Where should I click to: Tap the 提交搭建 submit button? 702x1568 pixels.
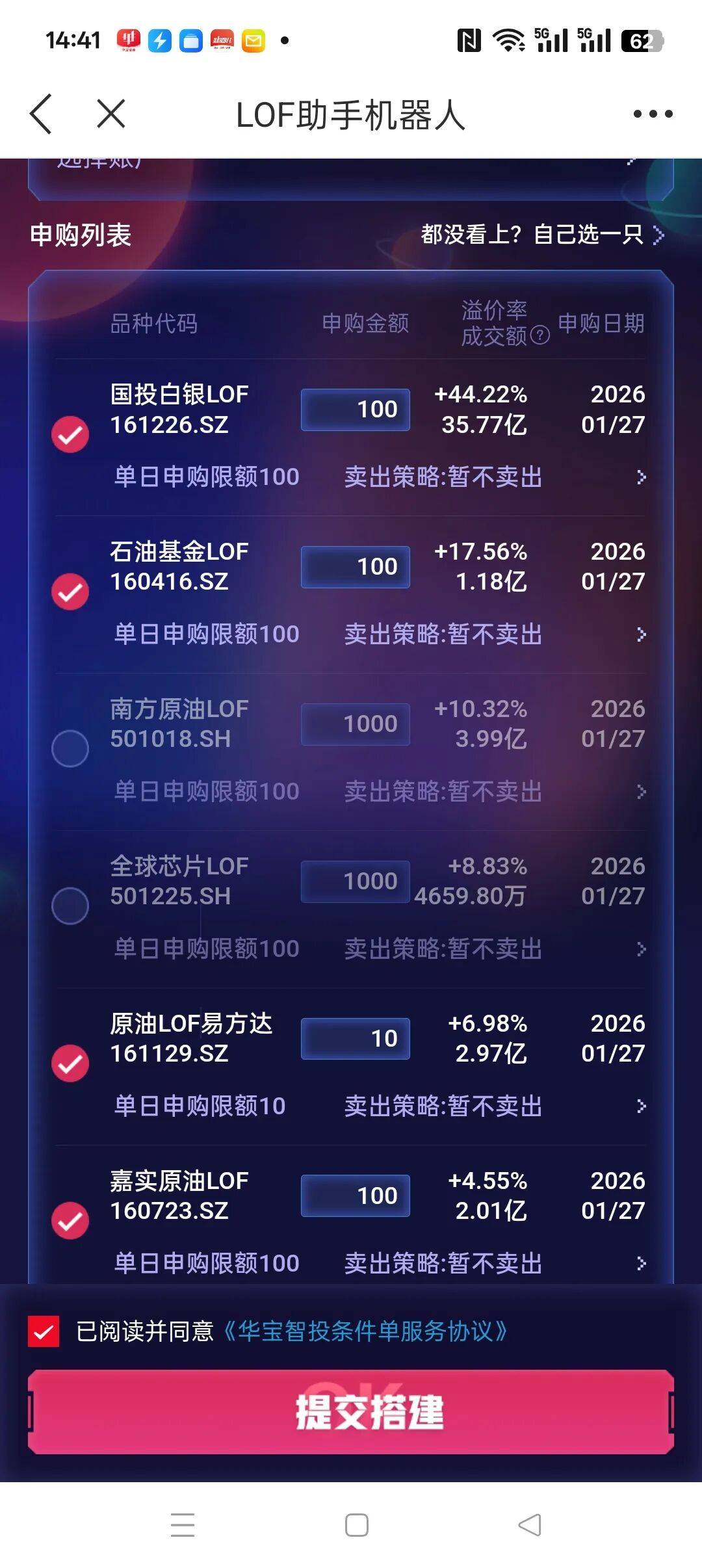point(351,1412)
